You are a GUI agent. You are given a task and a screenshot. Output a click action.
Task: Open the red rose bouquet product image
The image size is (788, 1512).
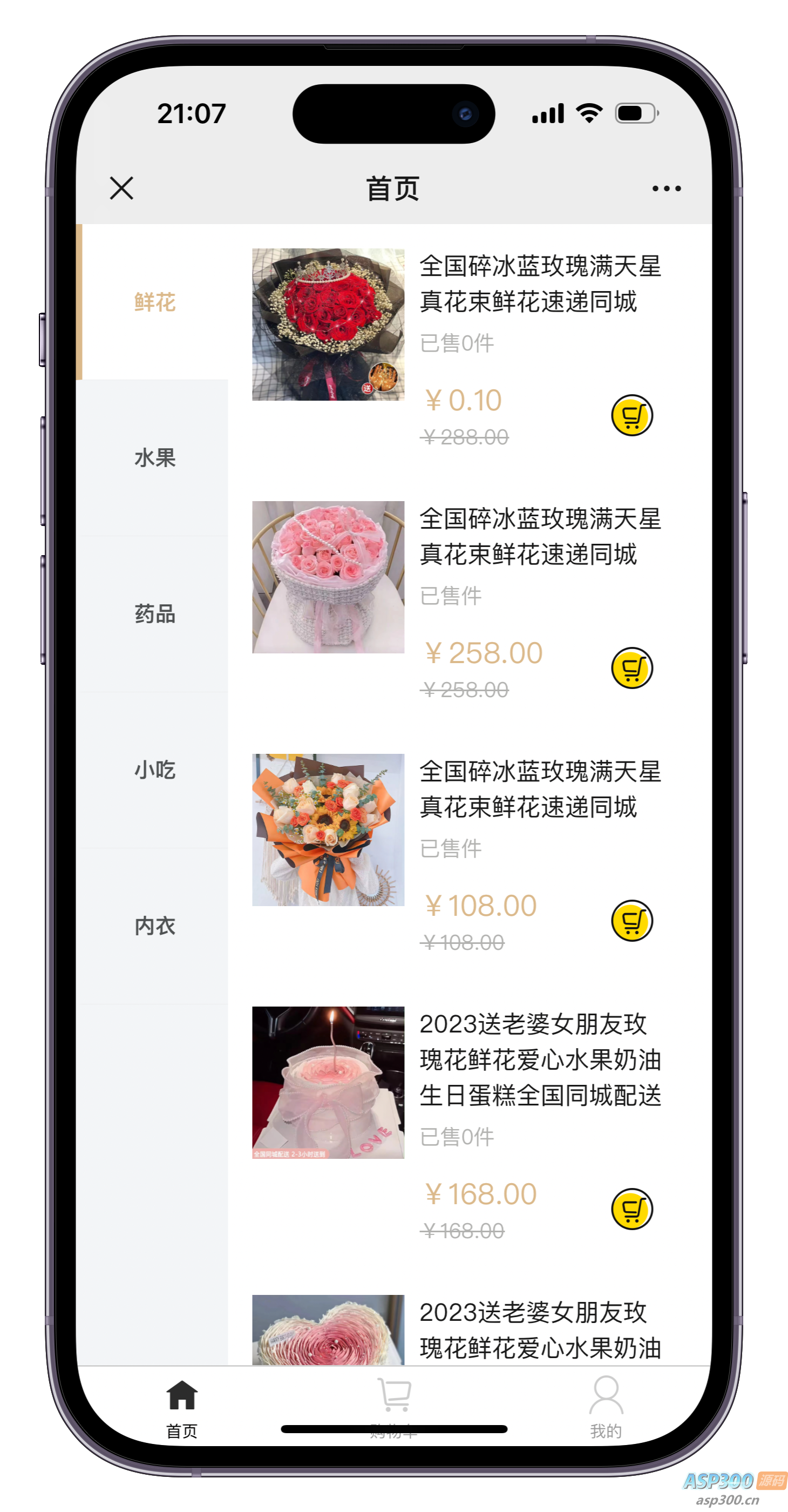click(x=328, y=325)
